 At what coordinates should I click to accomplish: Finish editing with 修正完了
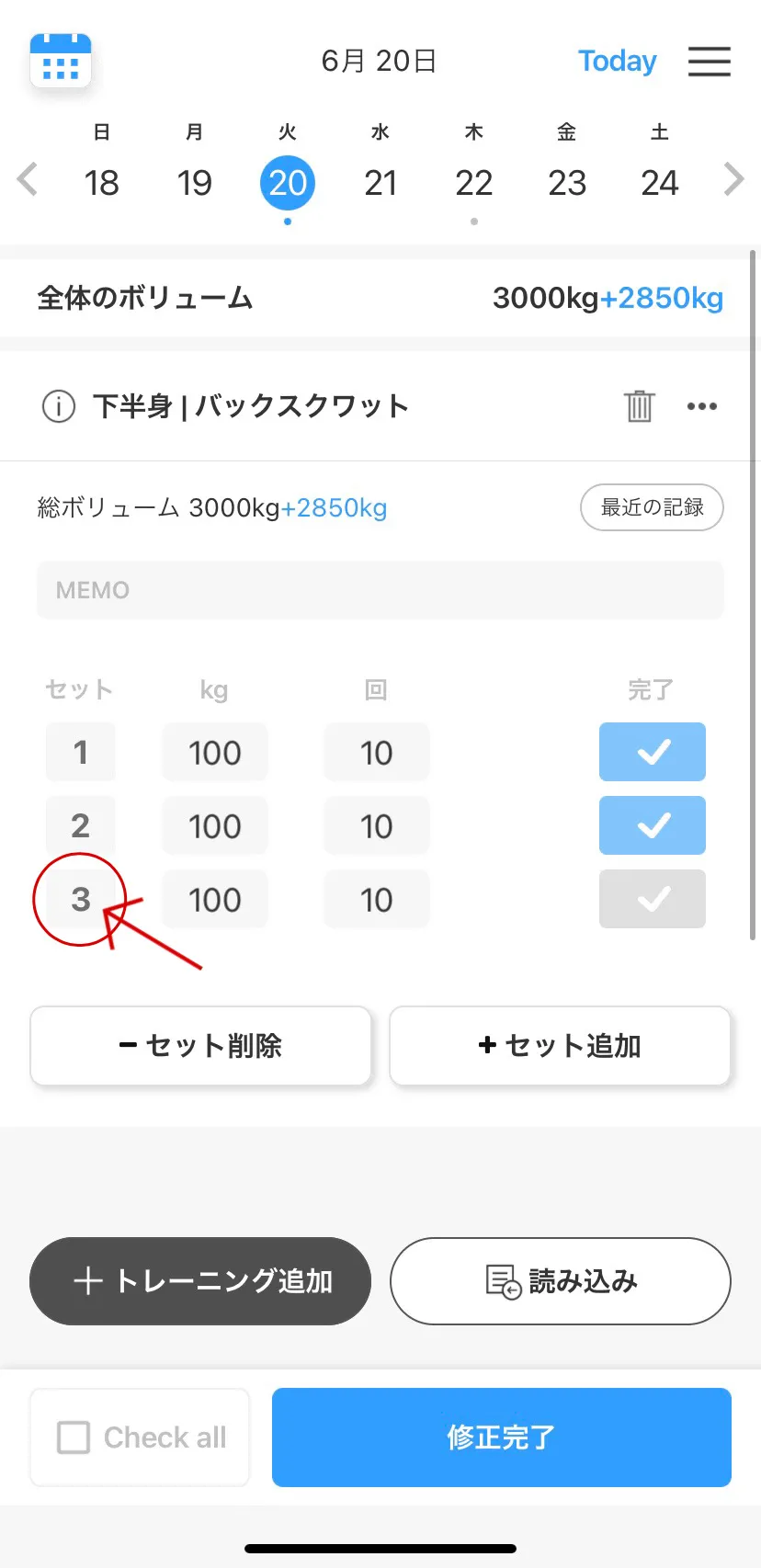pyautogui.click(x=501, y=1437)
